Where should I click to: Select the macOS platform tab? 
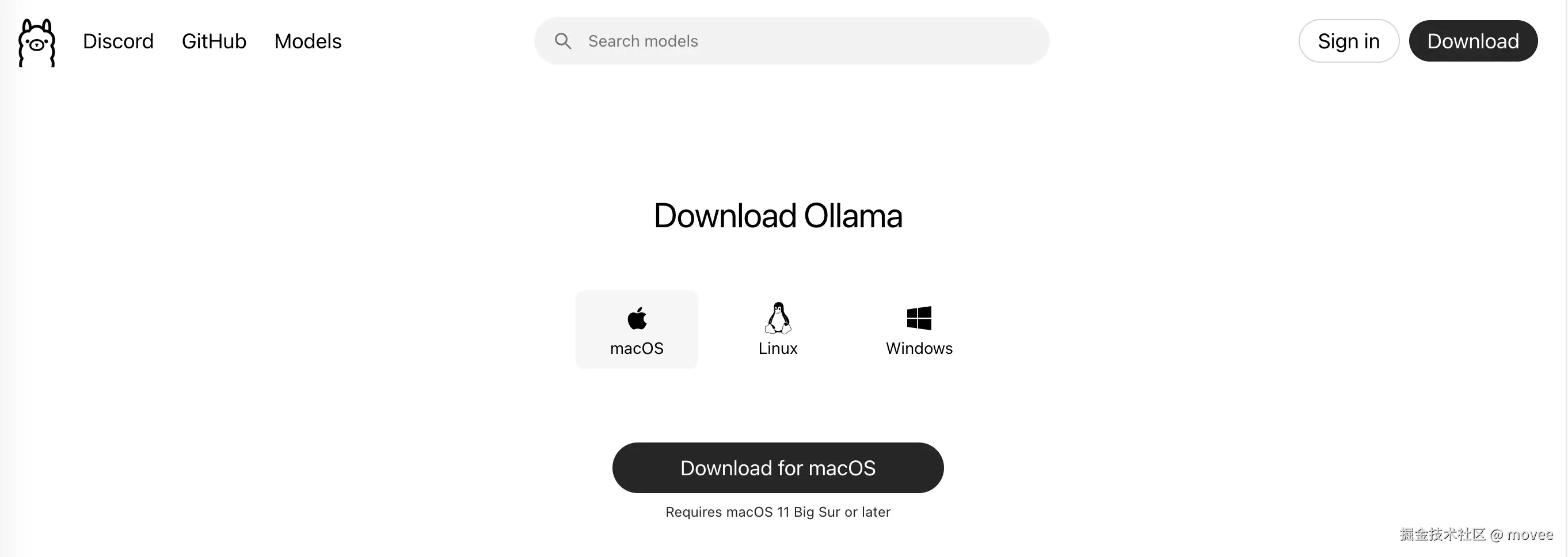pyautogui.click(x=637, y=329)
